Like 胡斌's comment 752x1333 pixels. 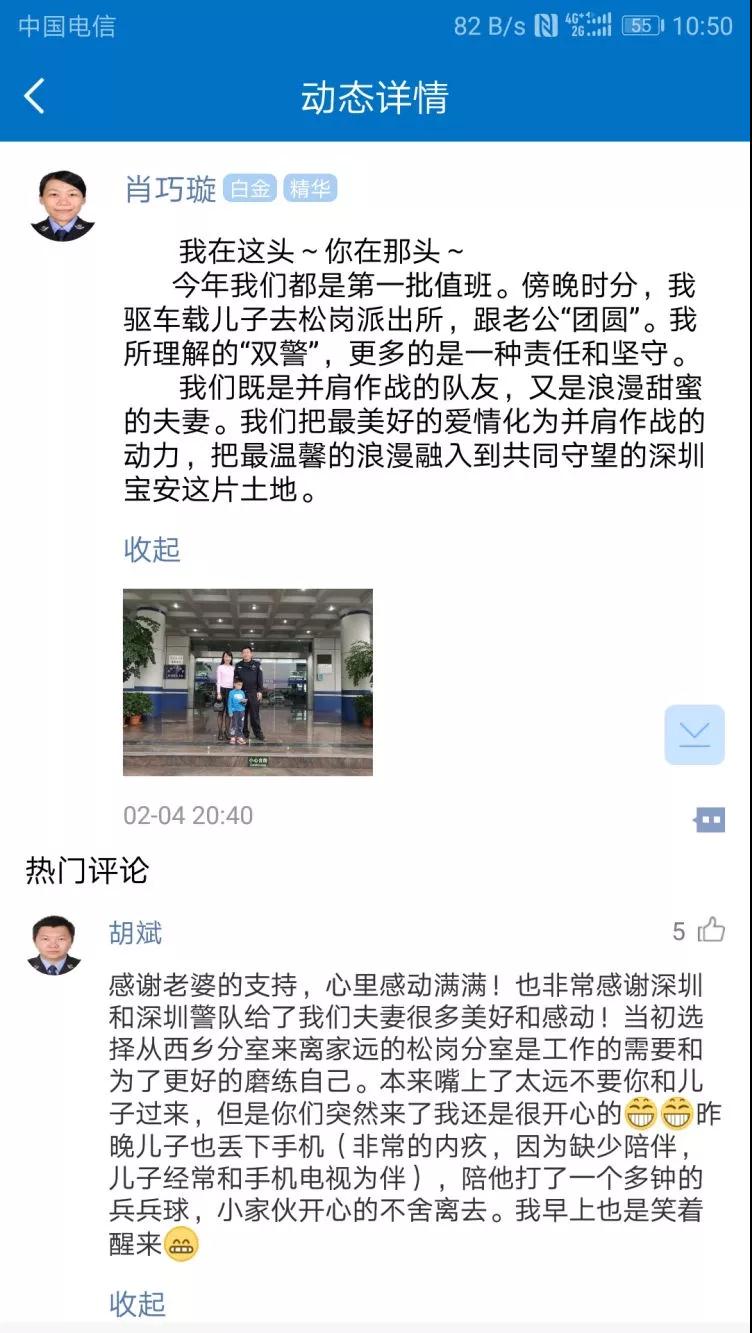click(x=711, y=931)
